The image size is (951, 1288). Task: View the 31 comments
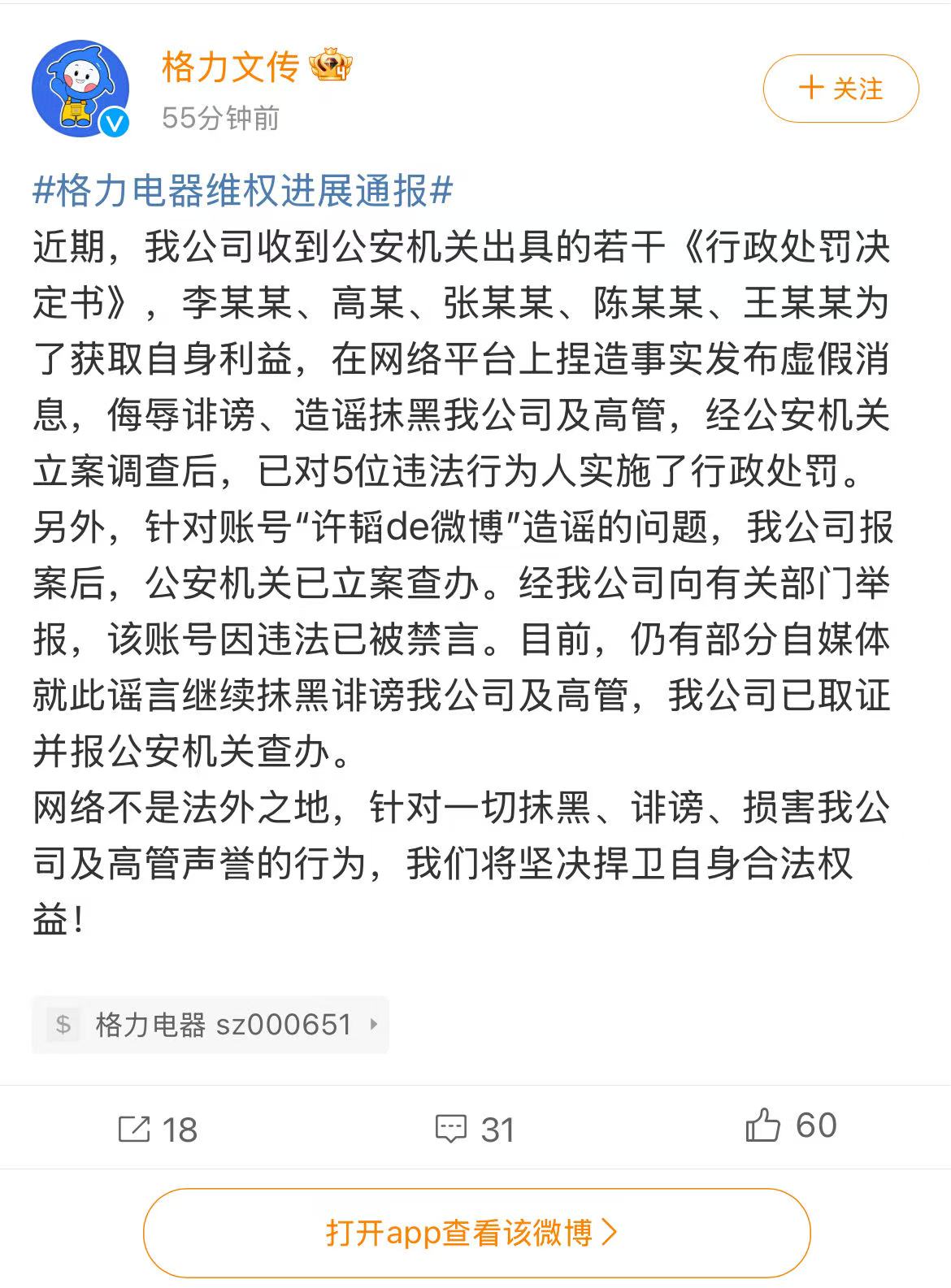[x=475, y=1129]
